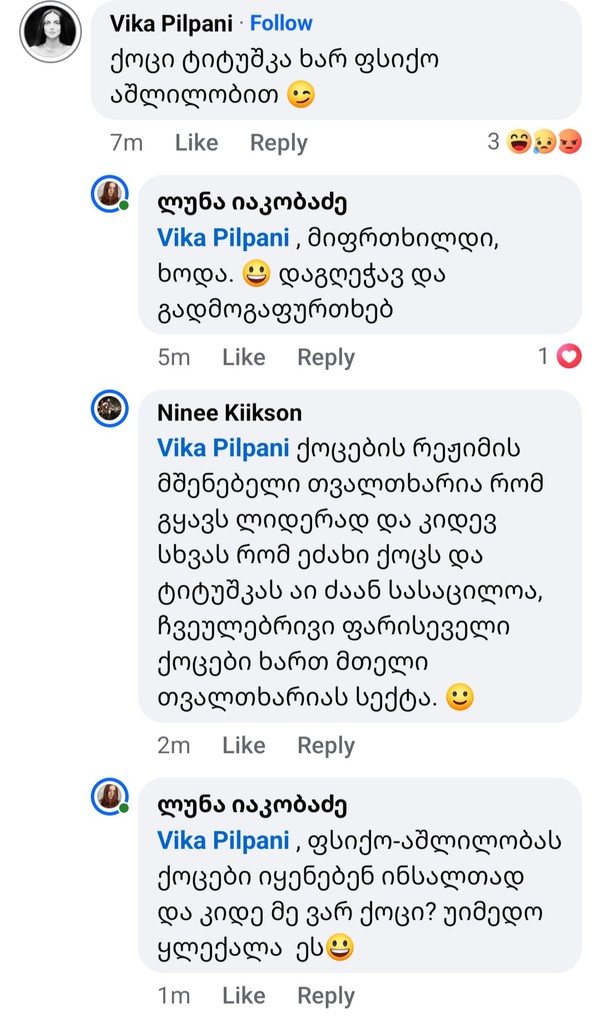Like the 1m comment by ლუნა იაკობაძე
600x1024 pixels.
pyautogui.click(x=243, y=995)
